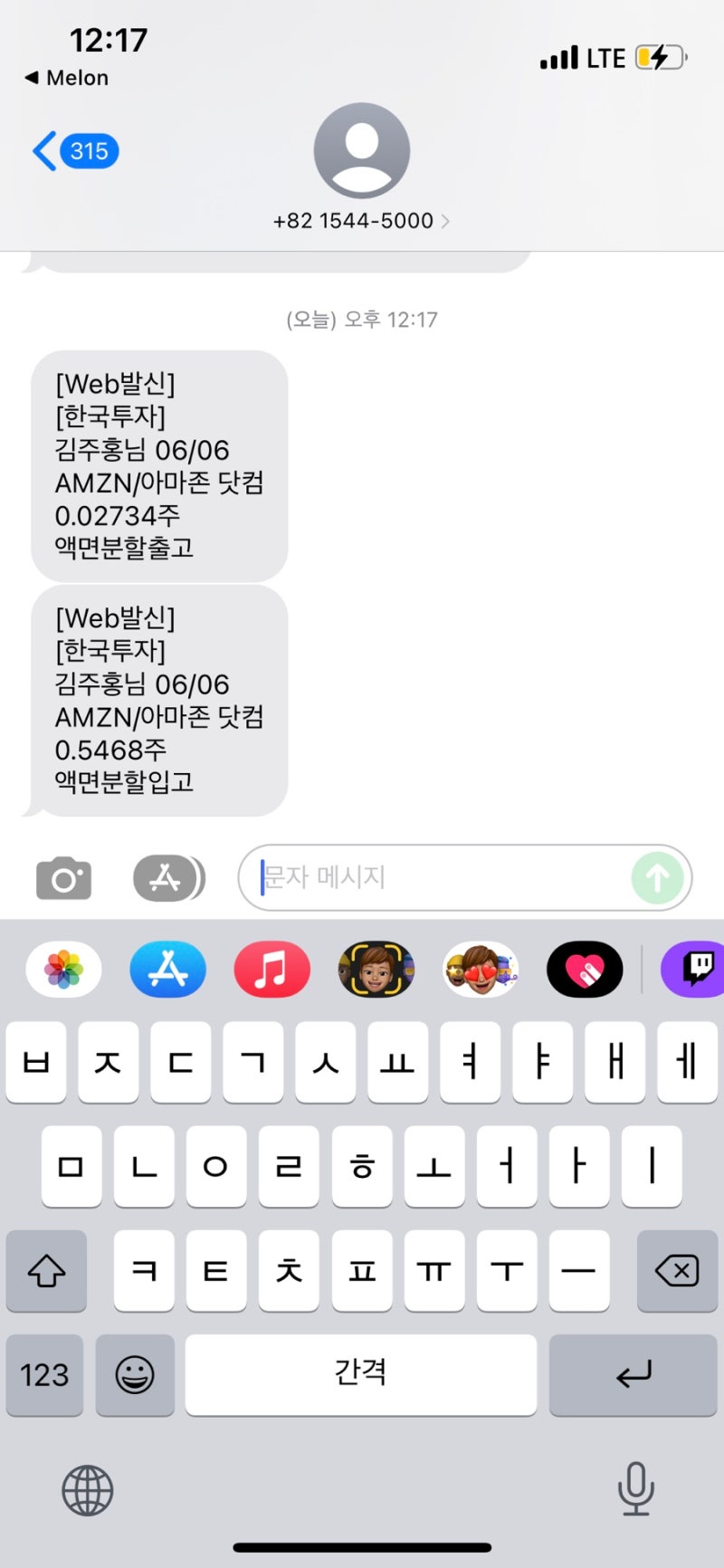The image size is (724, 1568).
Task: Switch to the numeric 123 keyboard
Action: (44, 1376)
